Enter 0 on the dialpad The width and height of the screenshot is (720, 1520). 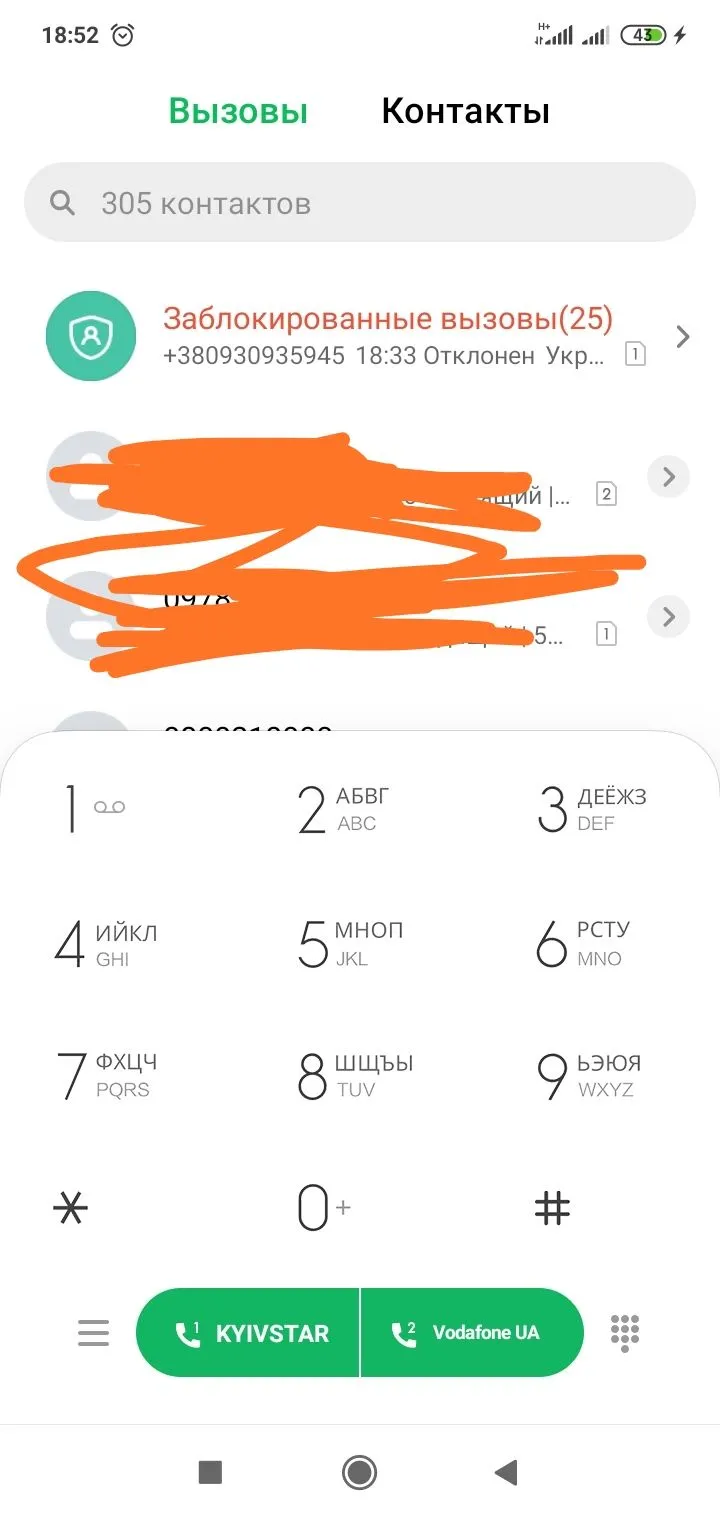[322, 1209]
